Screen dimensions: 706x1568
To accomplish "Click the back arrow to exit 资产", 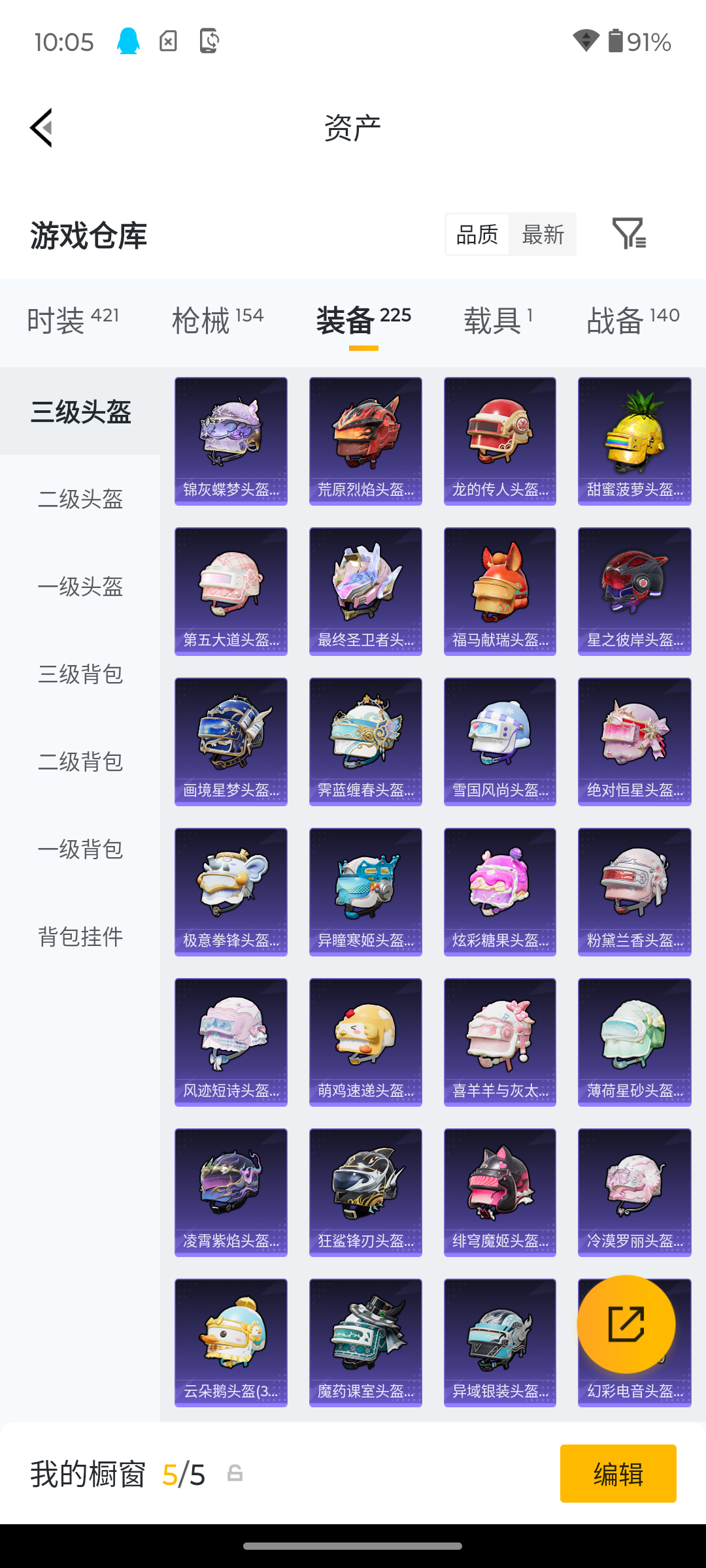I will click(41, 127).
